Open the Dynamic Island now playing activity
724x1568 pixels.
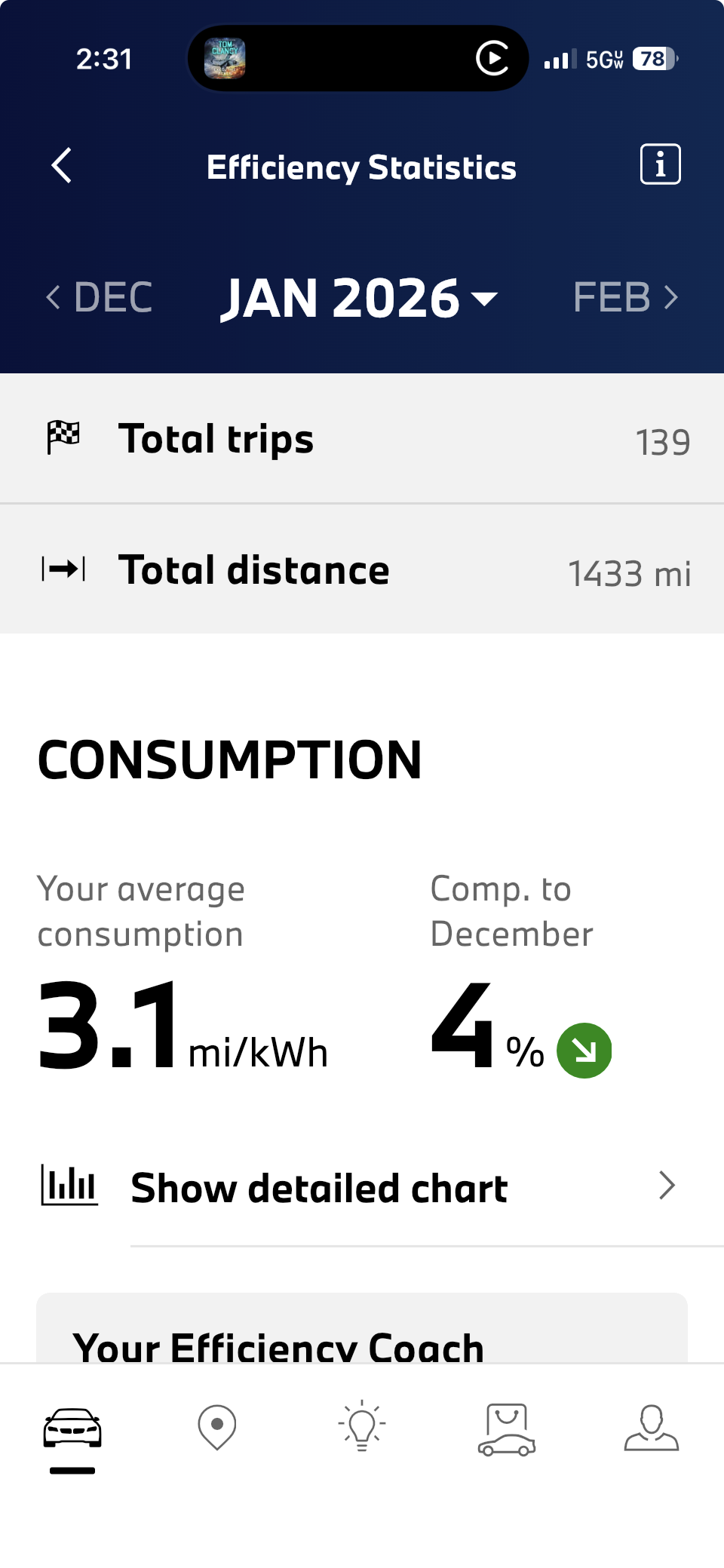(x=357, y=59)
